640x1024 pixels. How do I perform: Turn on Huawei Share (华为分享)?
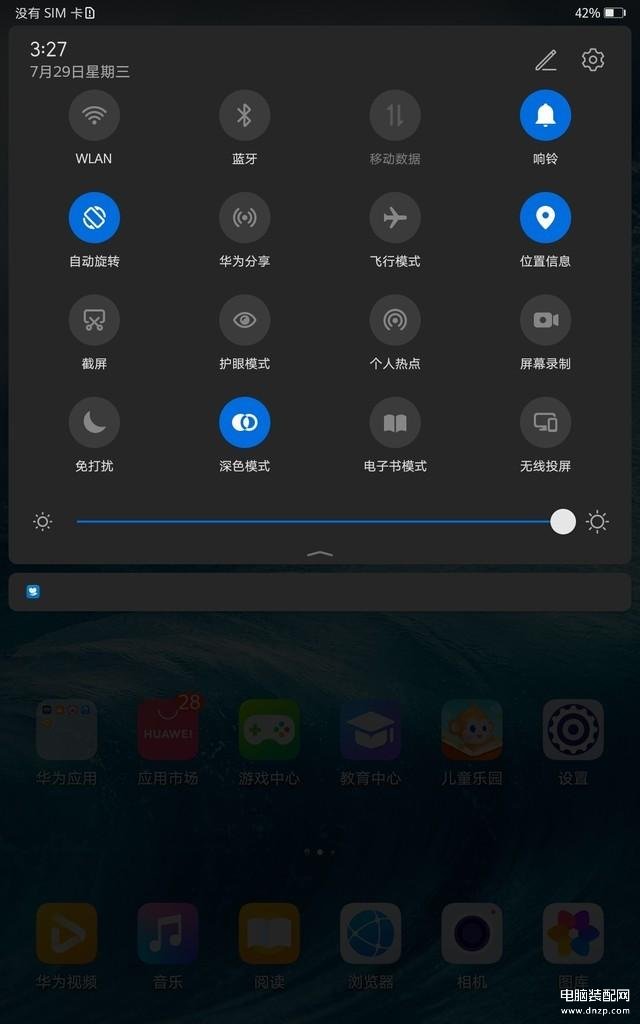(x=244, y=218)
